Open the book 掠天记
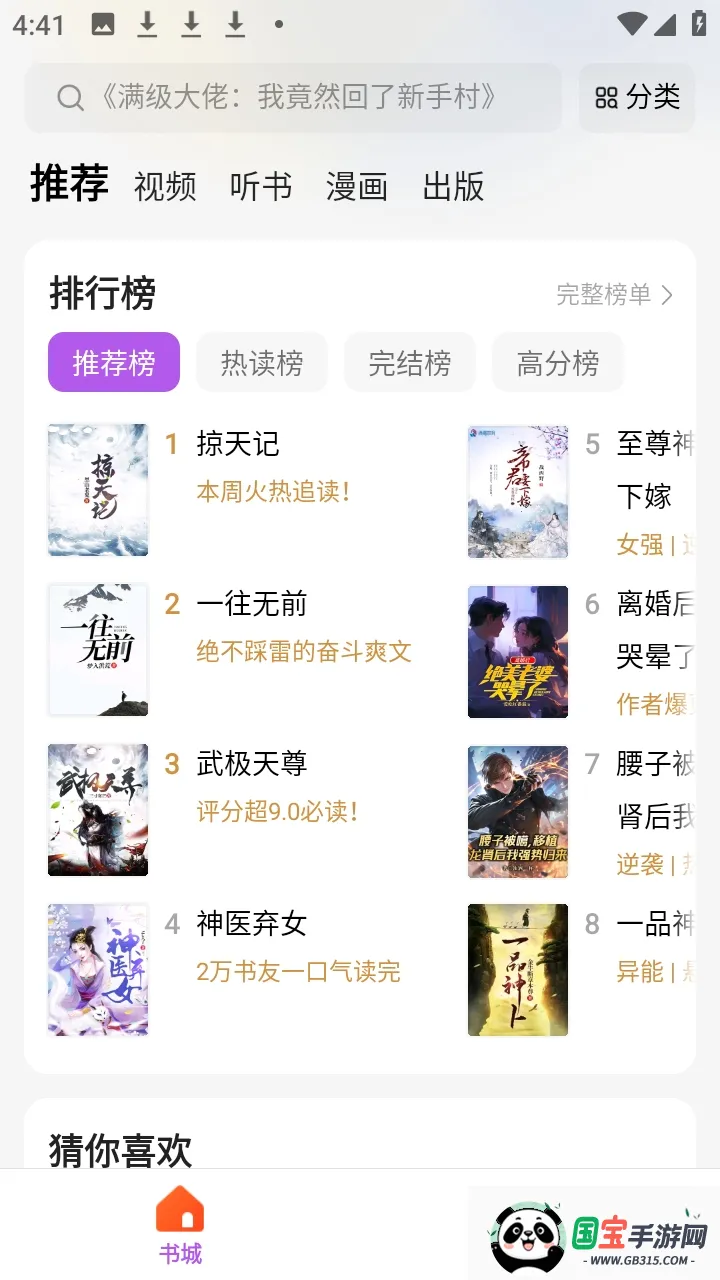The height and width of the screenshot is (1280, 720). click(238, 445)
